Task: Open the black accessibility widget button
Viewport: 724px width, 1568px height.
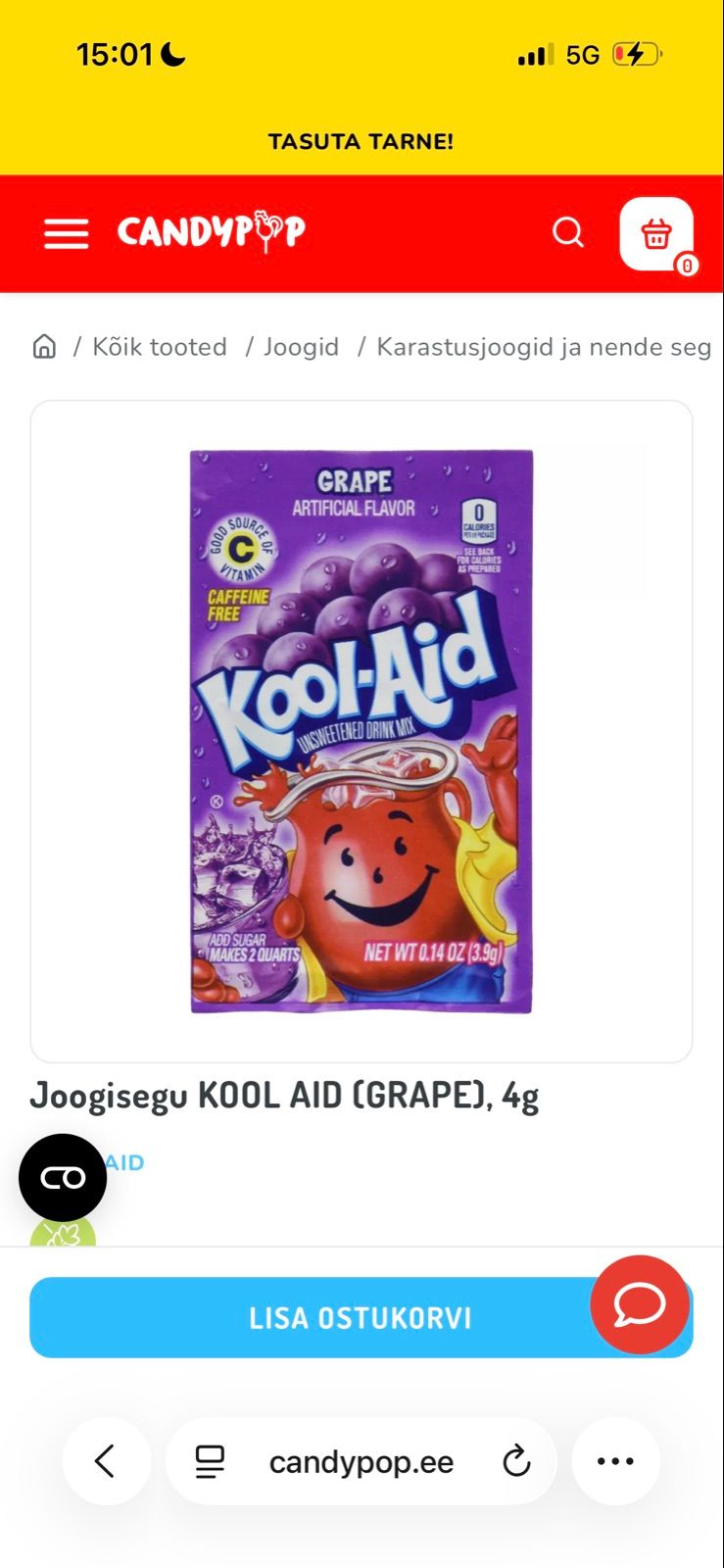Action: pos(63,1177)
